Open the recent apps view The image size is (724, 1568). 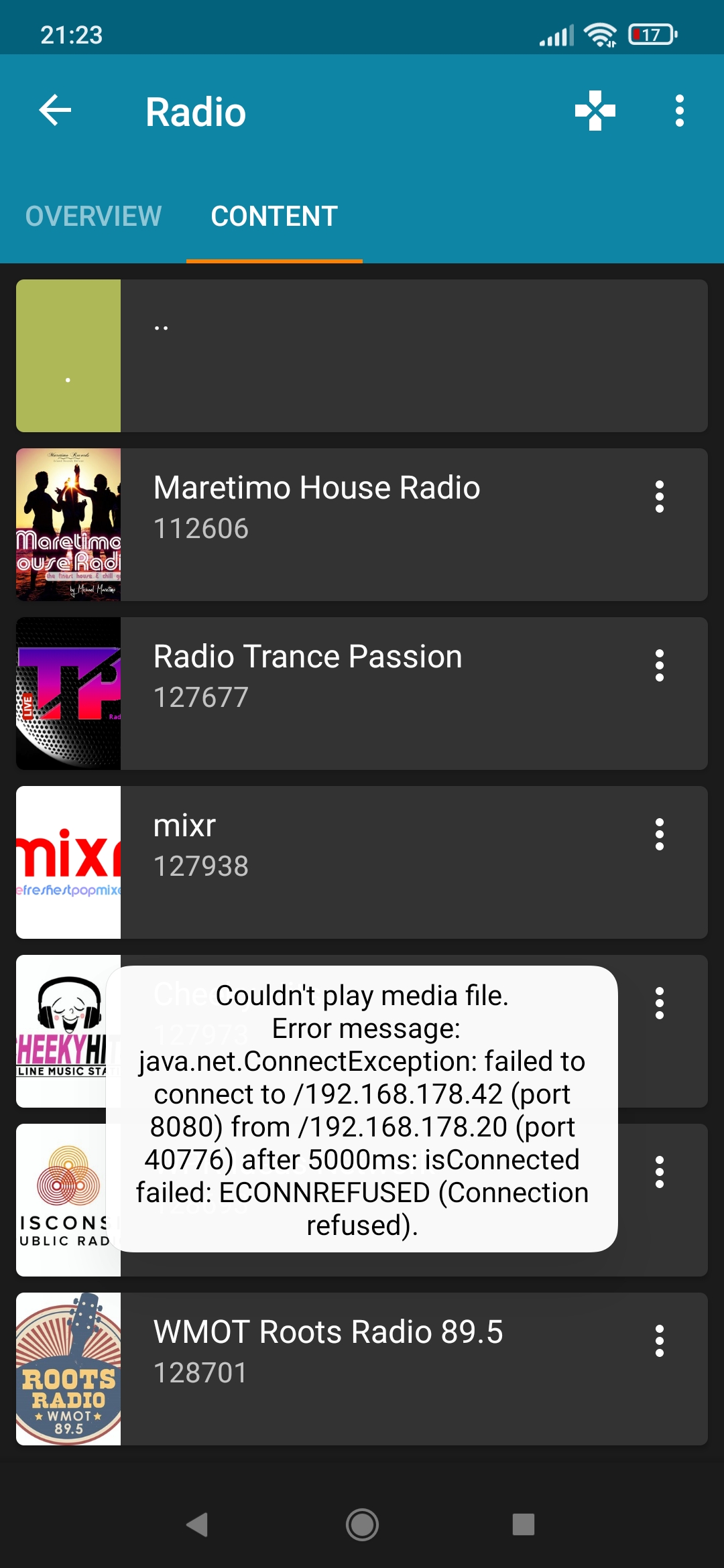(x=524, y=1524)
